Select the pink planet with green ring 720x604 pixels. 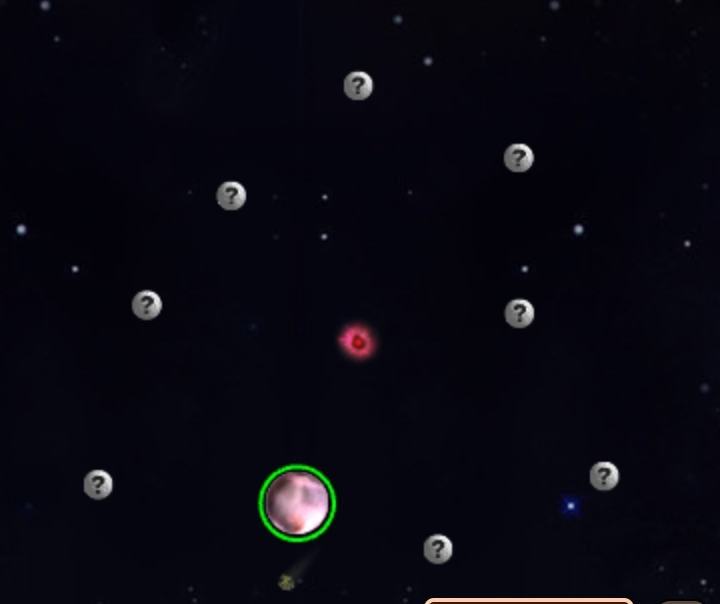click(297, 503)
